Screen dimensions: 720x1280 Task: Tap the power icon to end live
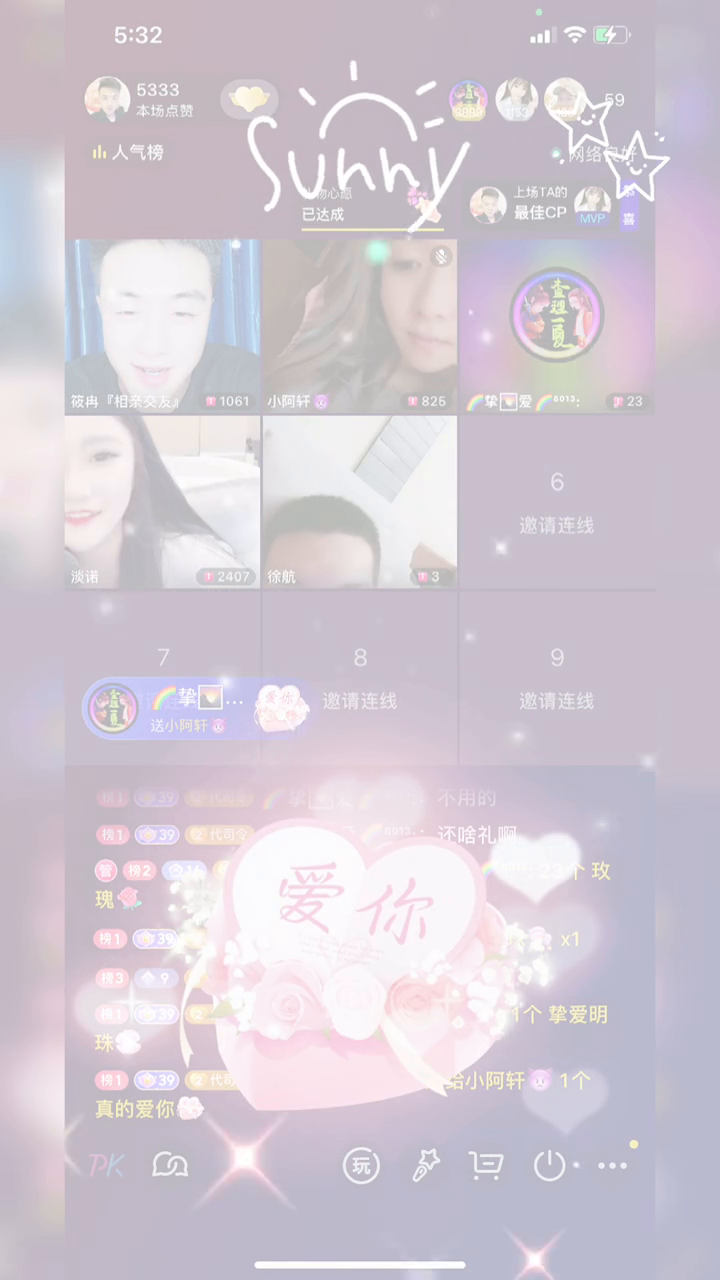tap(549, 1165)
